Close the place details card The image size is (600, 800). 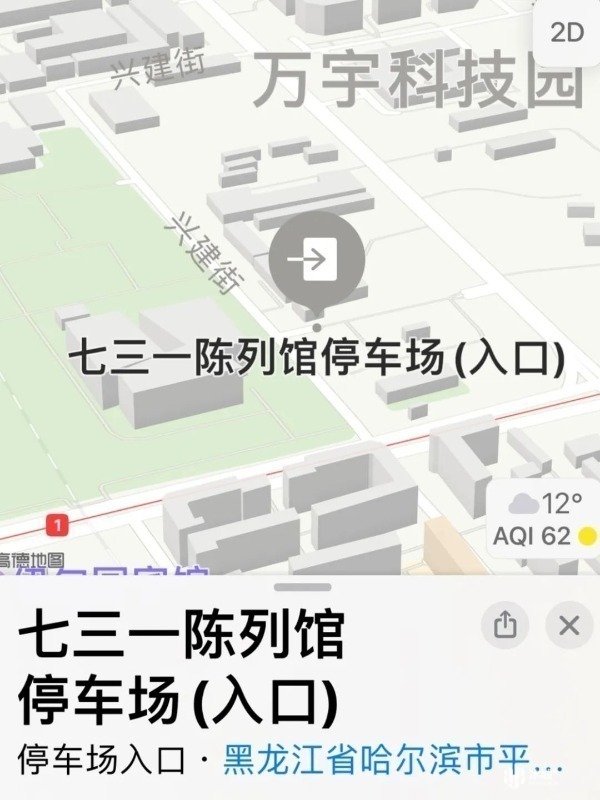569,626
